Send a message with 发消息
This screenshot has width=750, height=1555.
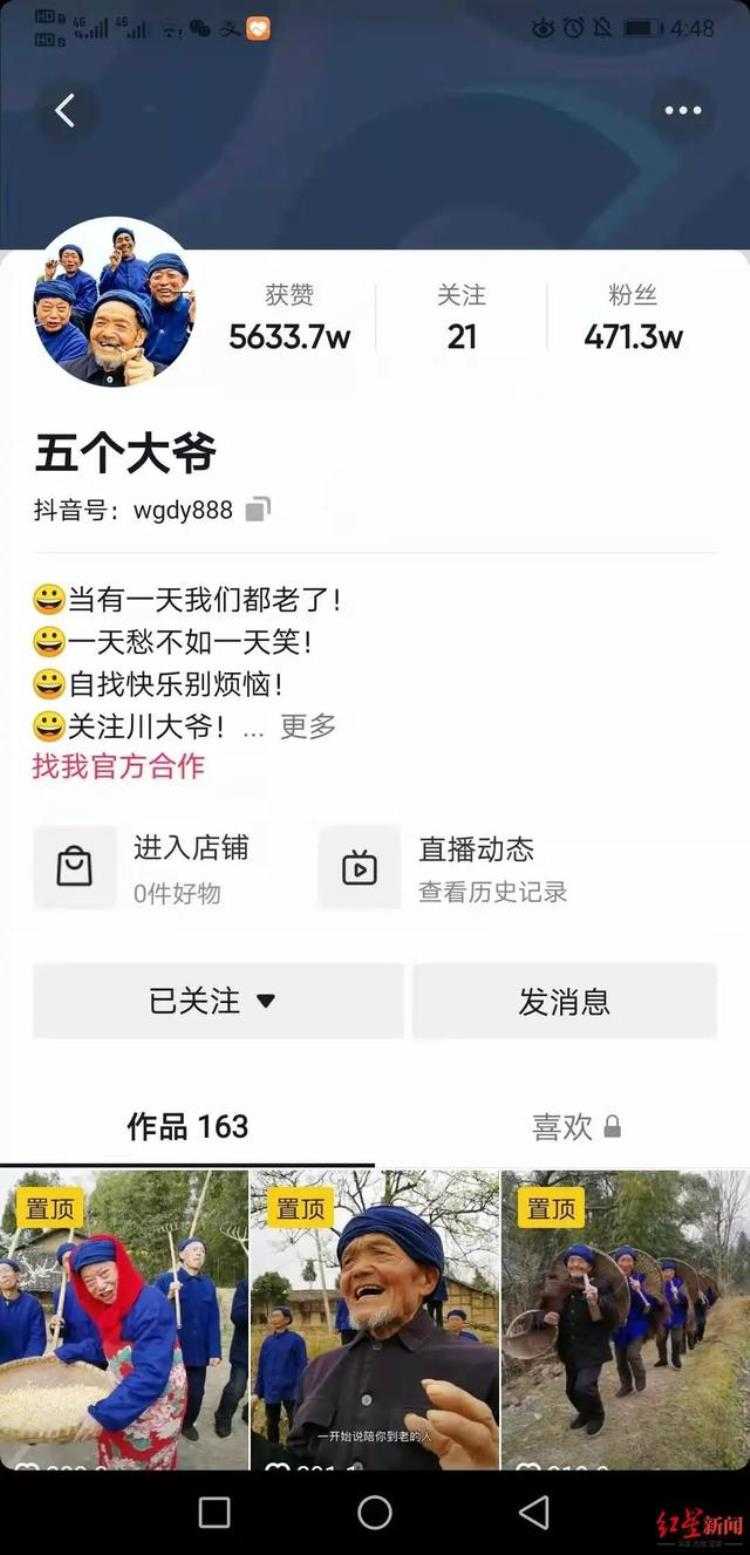click(564, 1001)
